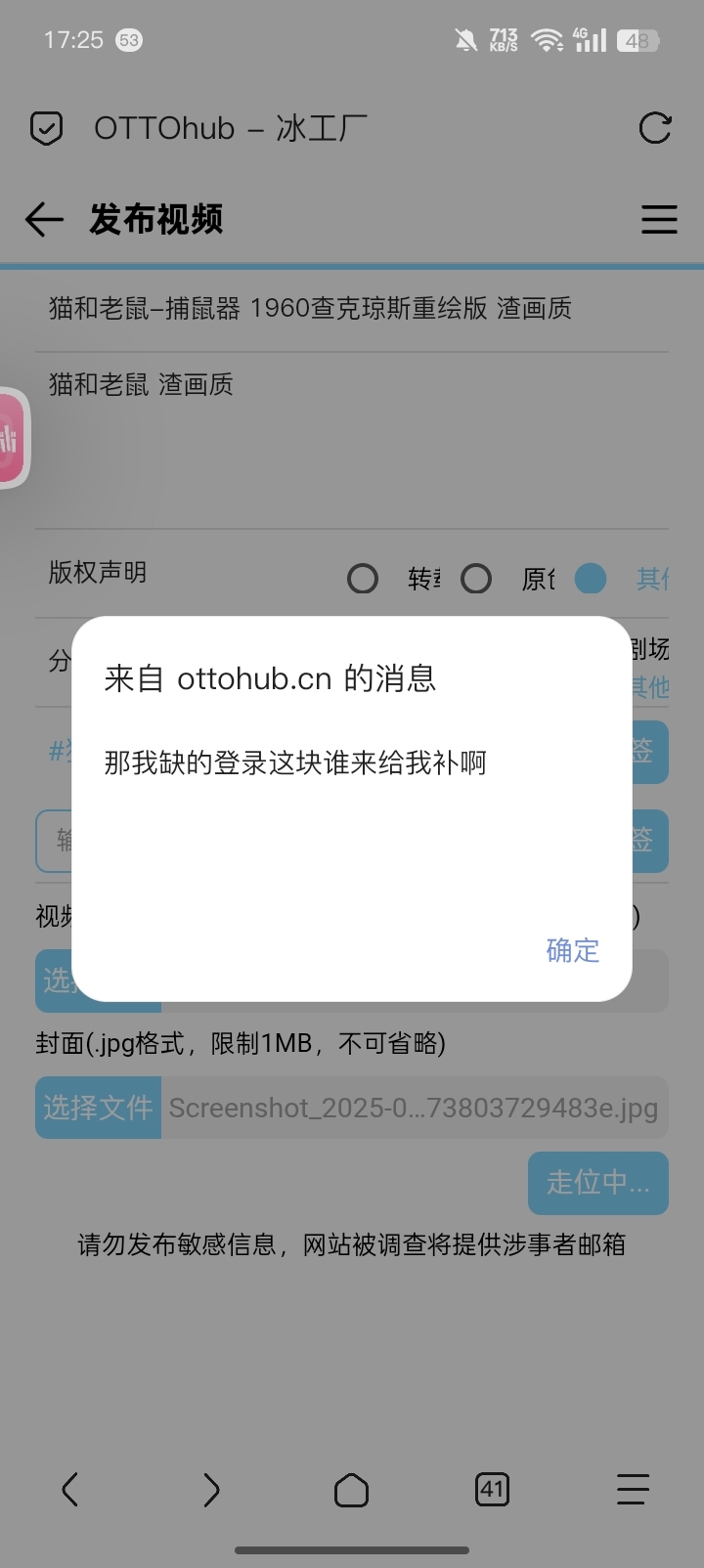Tap the 走位中... submit button

click(598, 1183)
